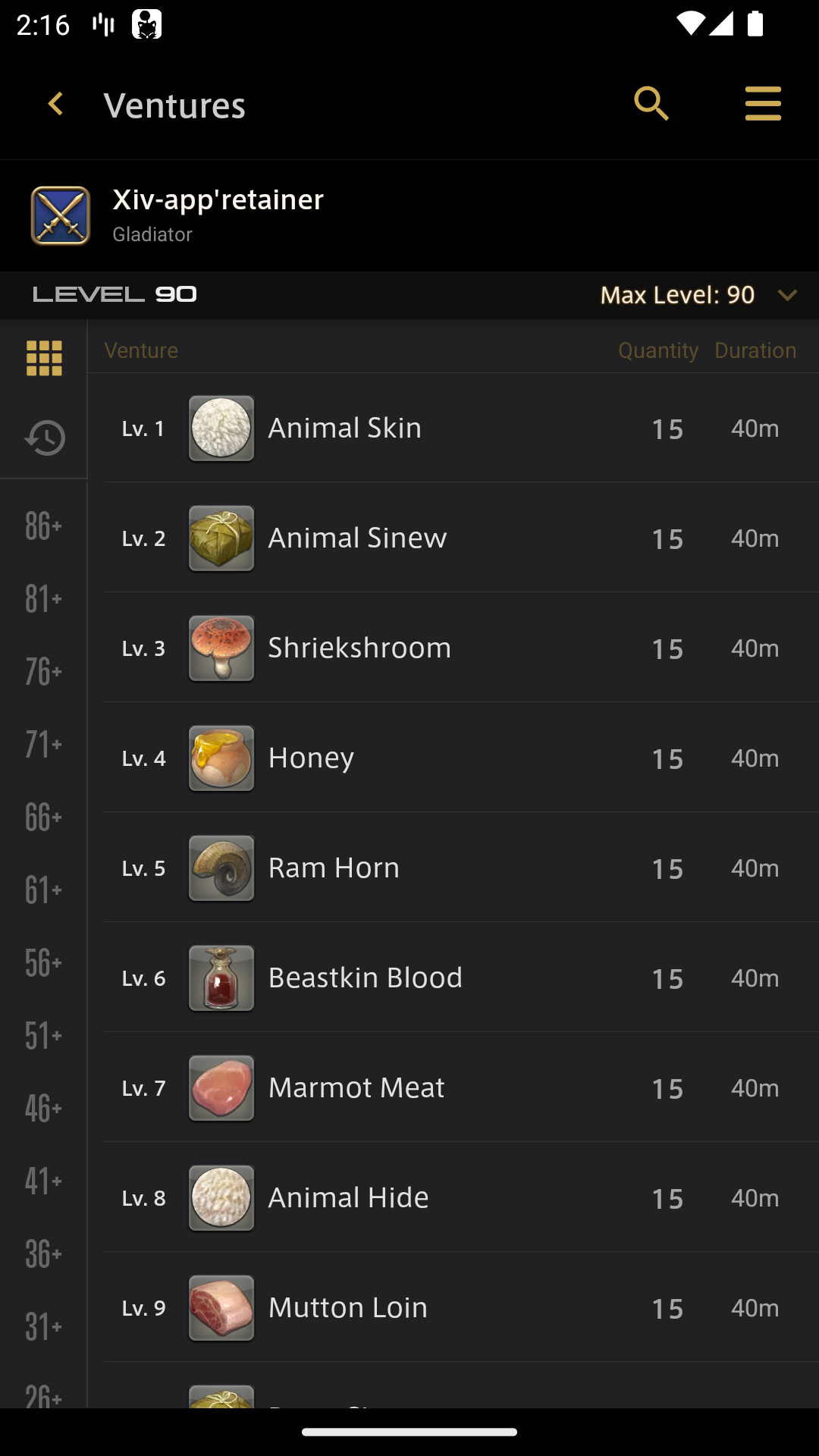Open the search function

tap(651, 104)
